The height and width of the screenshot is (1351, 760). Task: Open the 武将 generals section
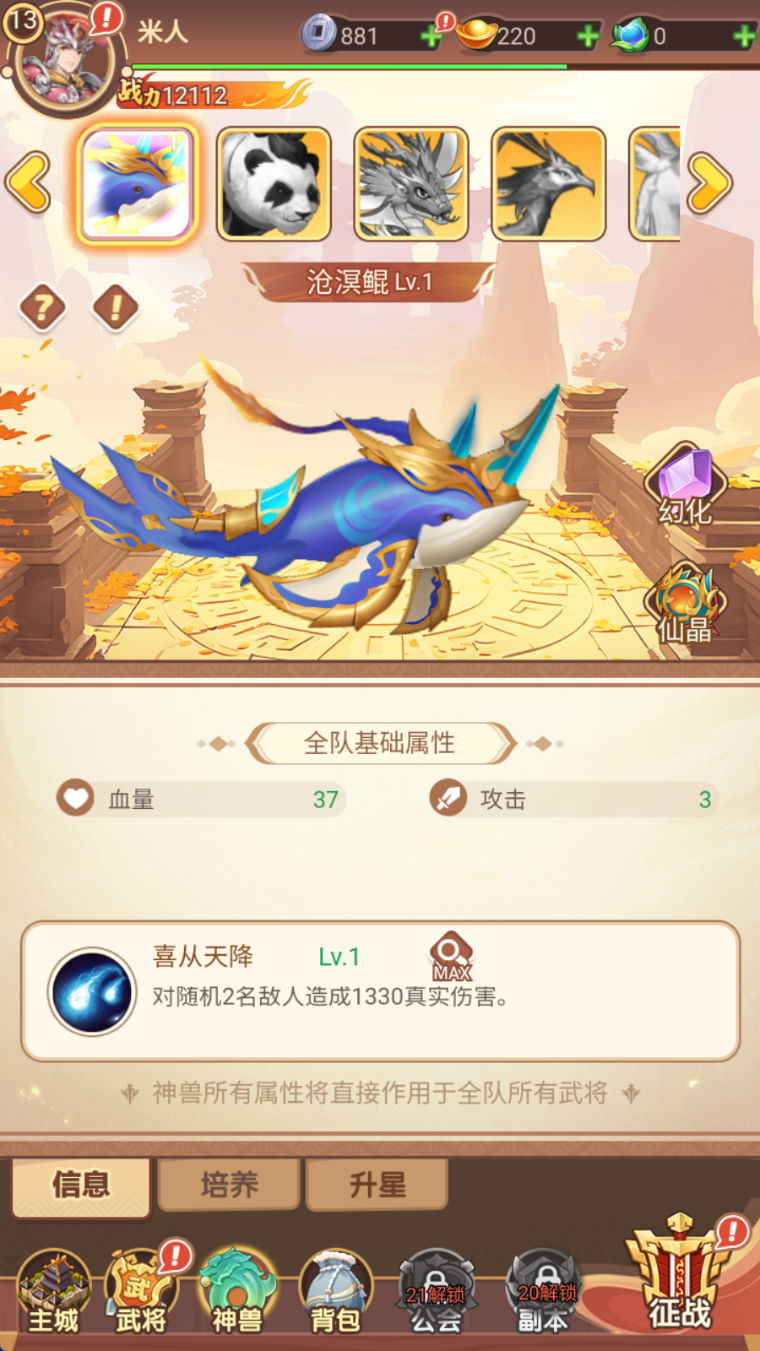tap(141, 1292)
